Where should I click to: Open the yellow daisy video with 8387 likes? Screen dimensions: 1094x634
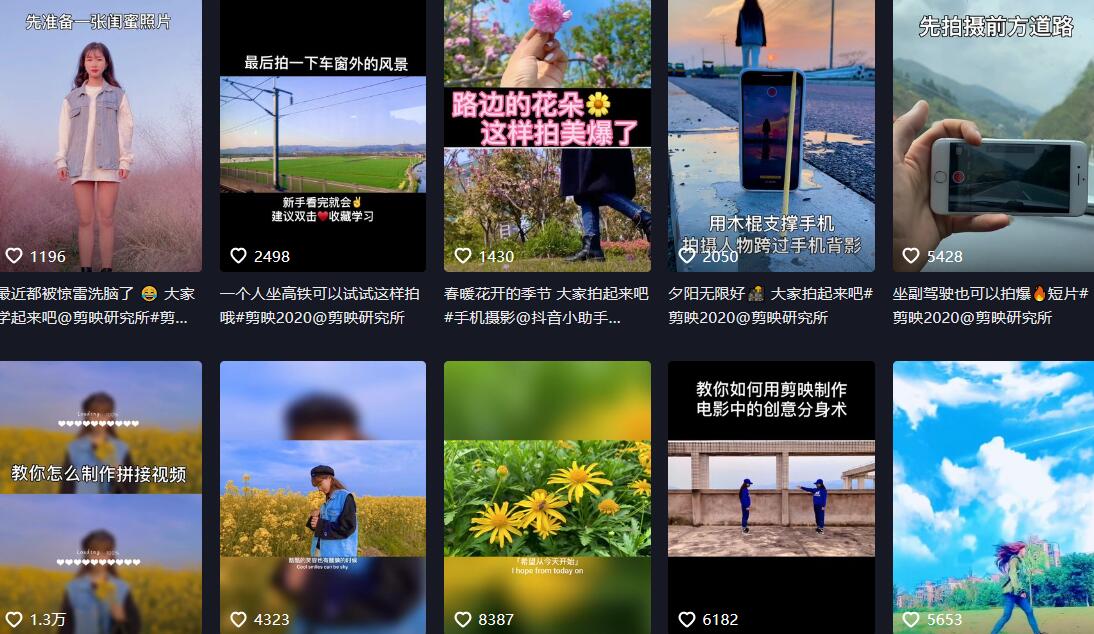(547, 497)
